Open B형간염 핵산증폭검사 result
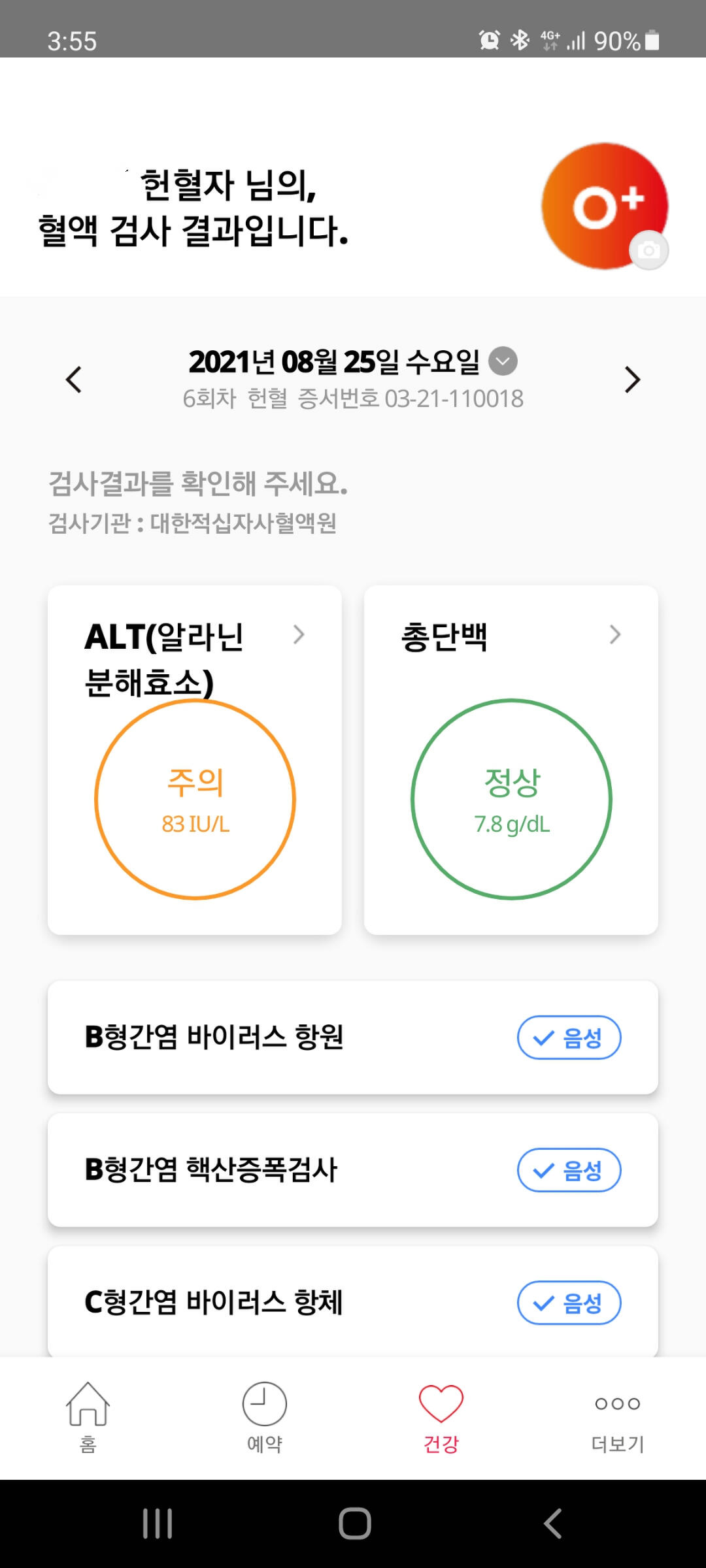 point(352,1169)
